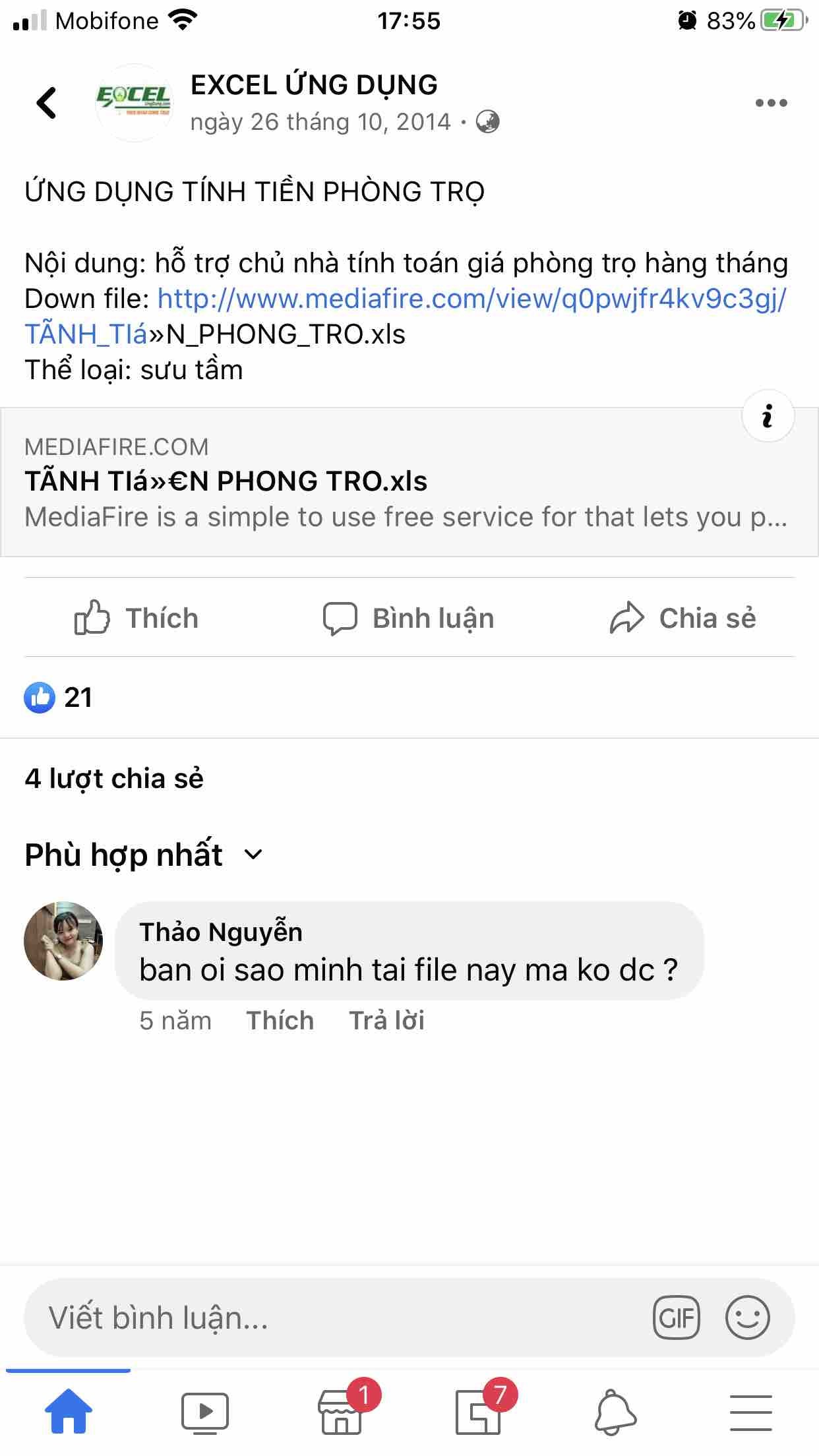Image resolution: width=819 pixels, height=1456 pixels.
Task: Like the post with Thích button
Action: coord(137,618)
